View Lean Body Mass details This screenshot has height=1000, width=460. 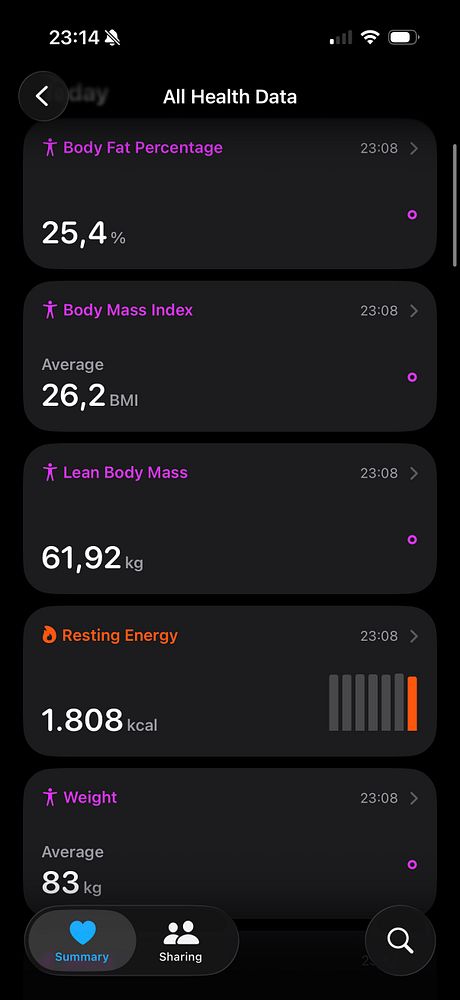pyautogui.click(x=230, y=519)
